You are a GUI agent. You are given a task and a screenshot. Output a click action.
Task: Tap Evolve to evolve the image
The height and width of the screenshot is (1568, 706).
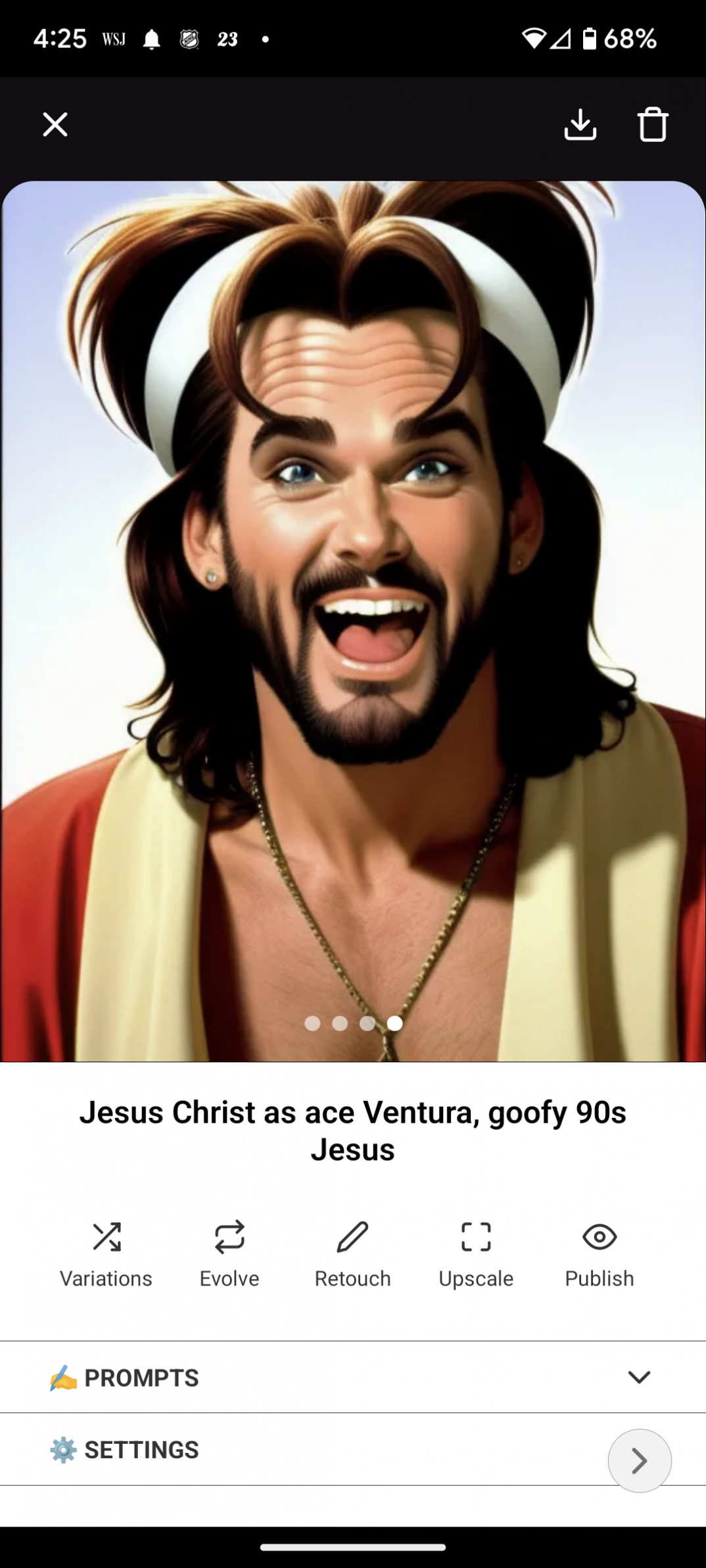point(229,1253)
